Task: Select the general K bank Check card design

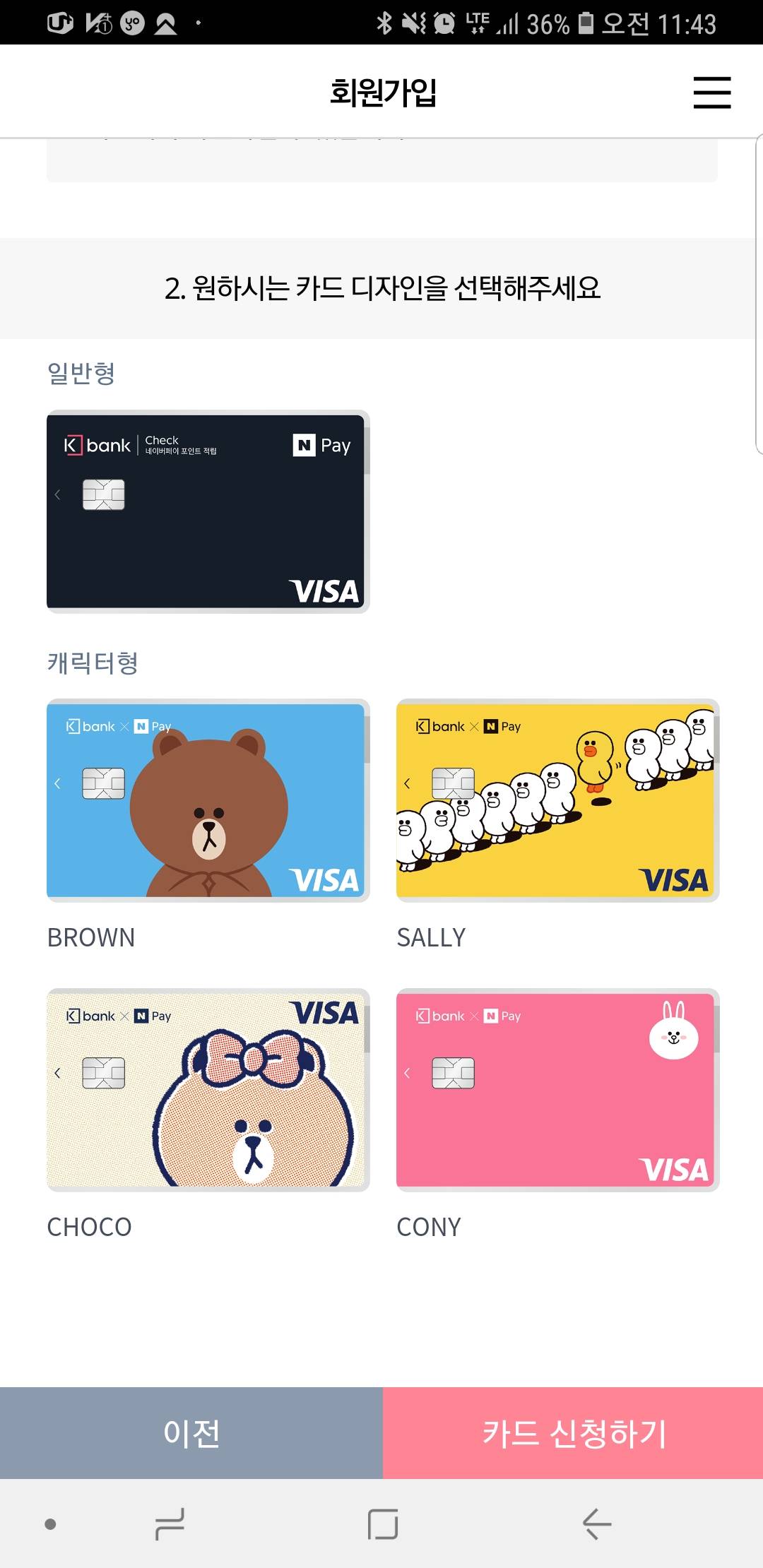Action: click(x=208, y=511)
